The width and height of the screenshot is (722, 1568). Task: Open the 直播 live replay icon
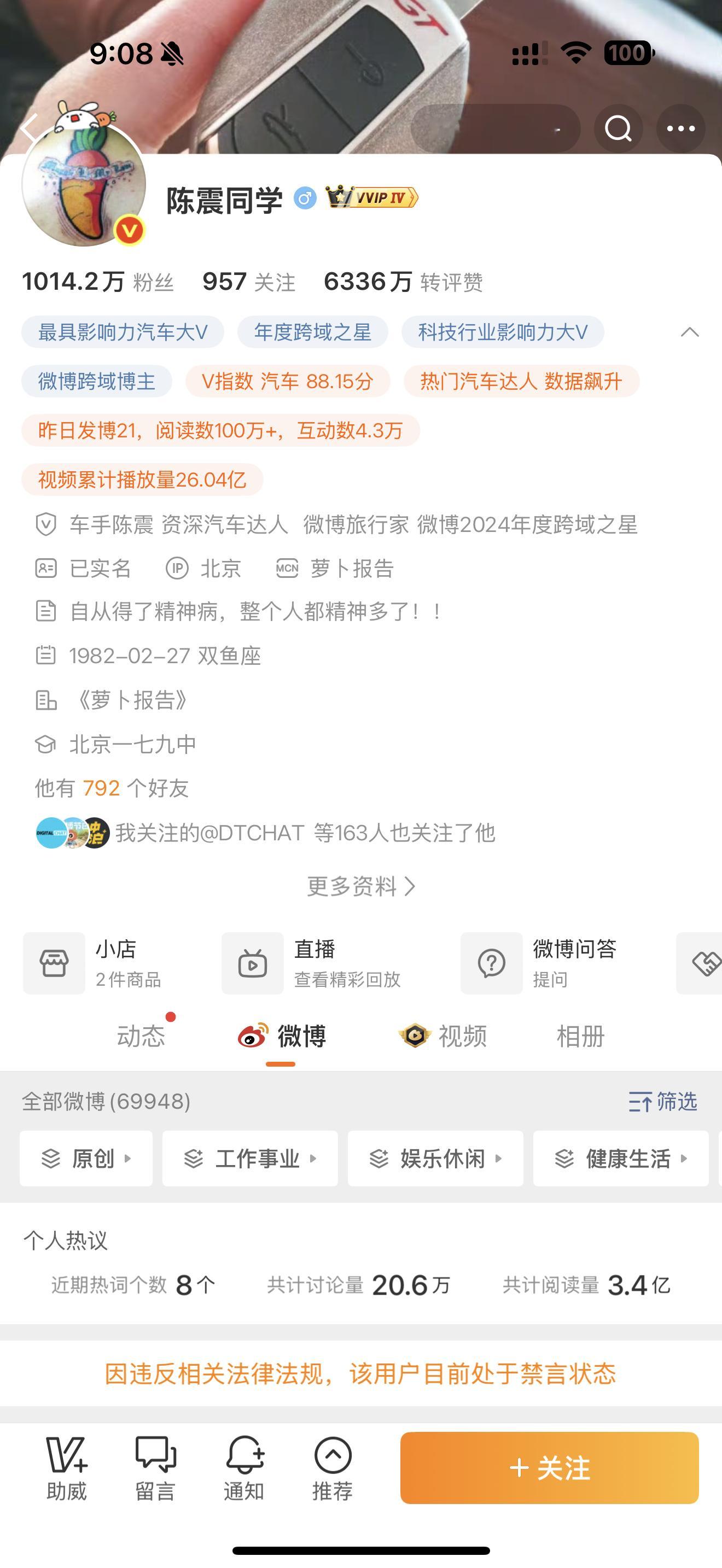(253, 963)
